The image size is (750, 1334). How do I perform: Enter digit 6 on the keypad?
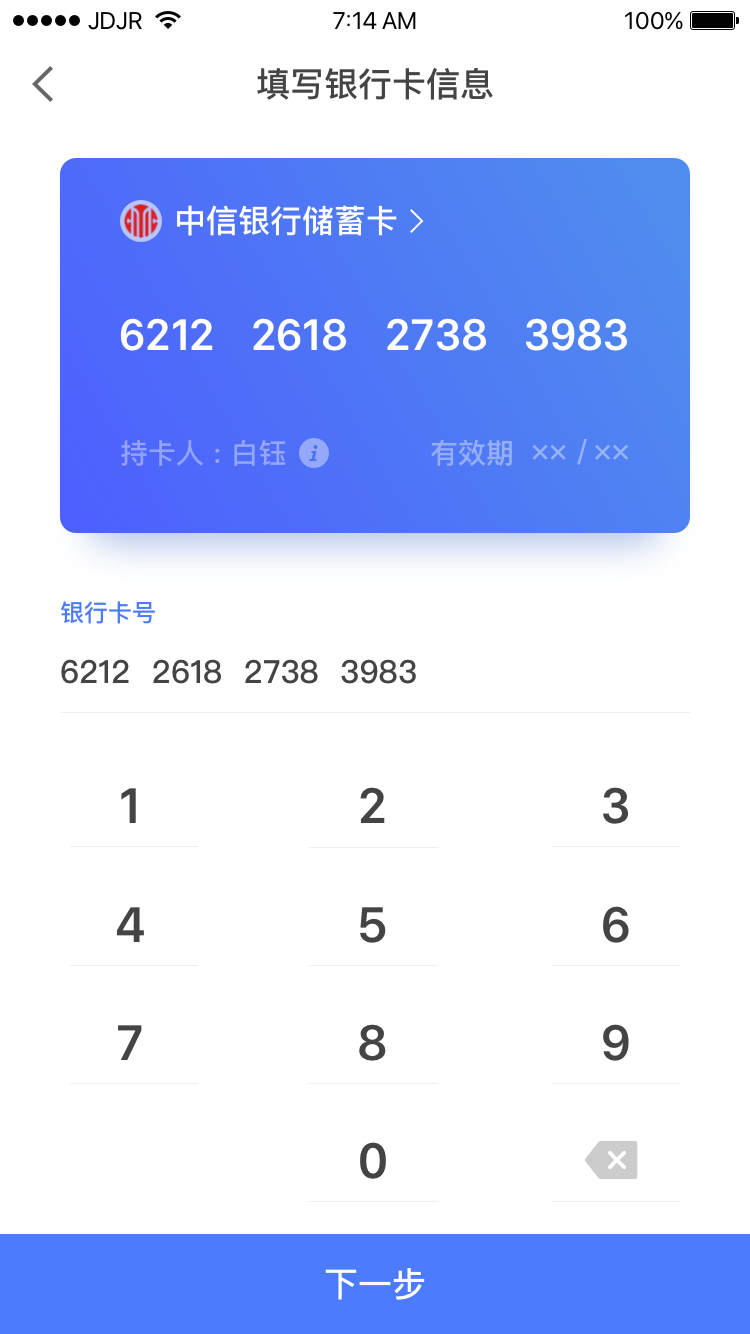(616, 925)
